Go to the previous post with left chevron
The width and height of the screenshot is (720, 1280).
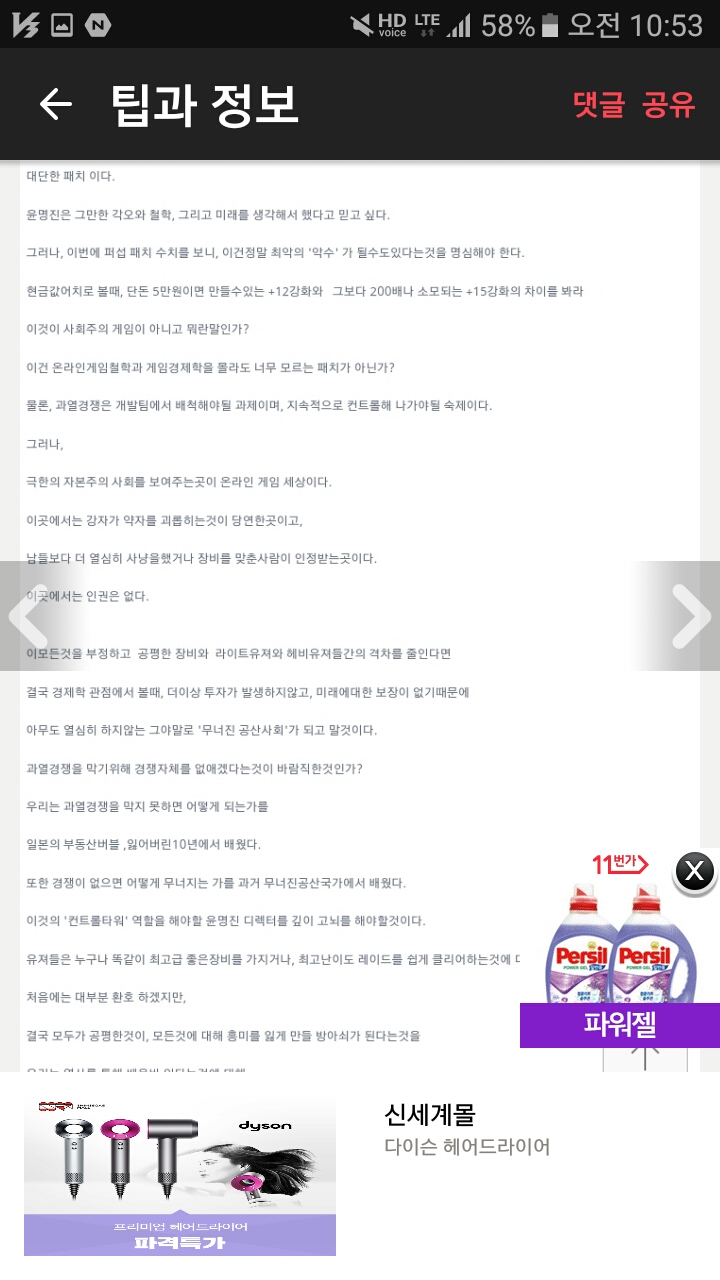click(30, 615)
